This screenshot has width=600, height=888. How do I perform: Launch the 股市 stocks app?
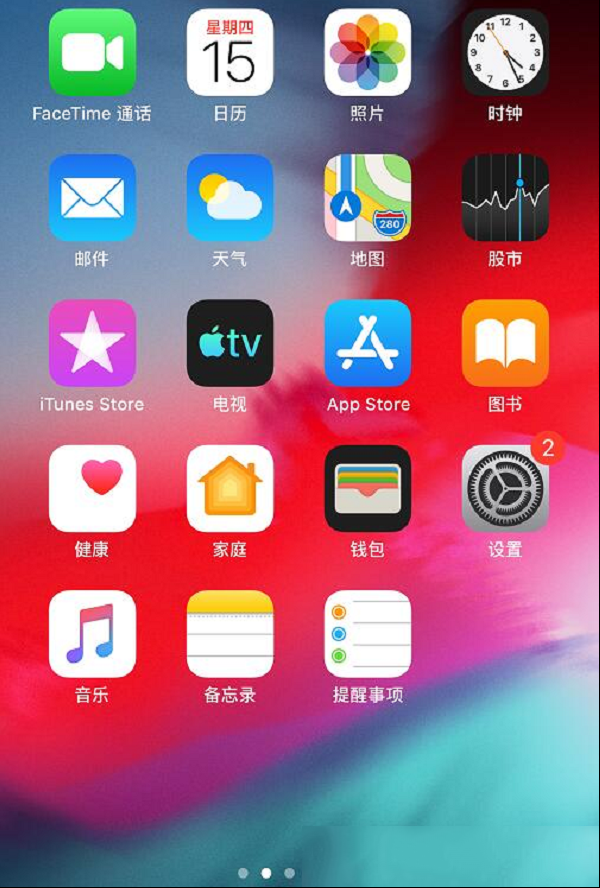505,198
